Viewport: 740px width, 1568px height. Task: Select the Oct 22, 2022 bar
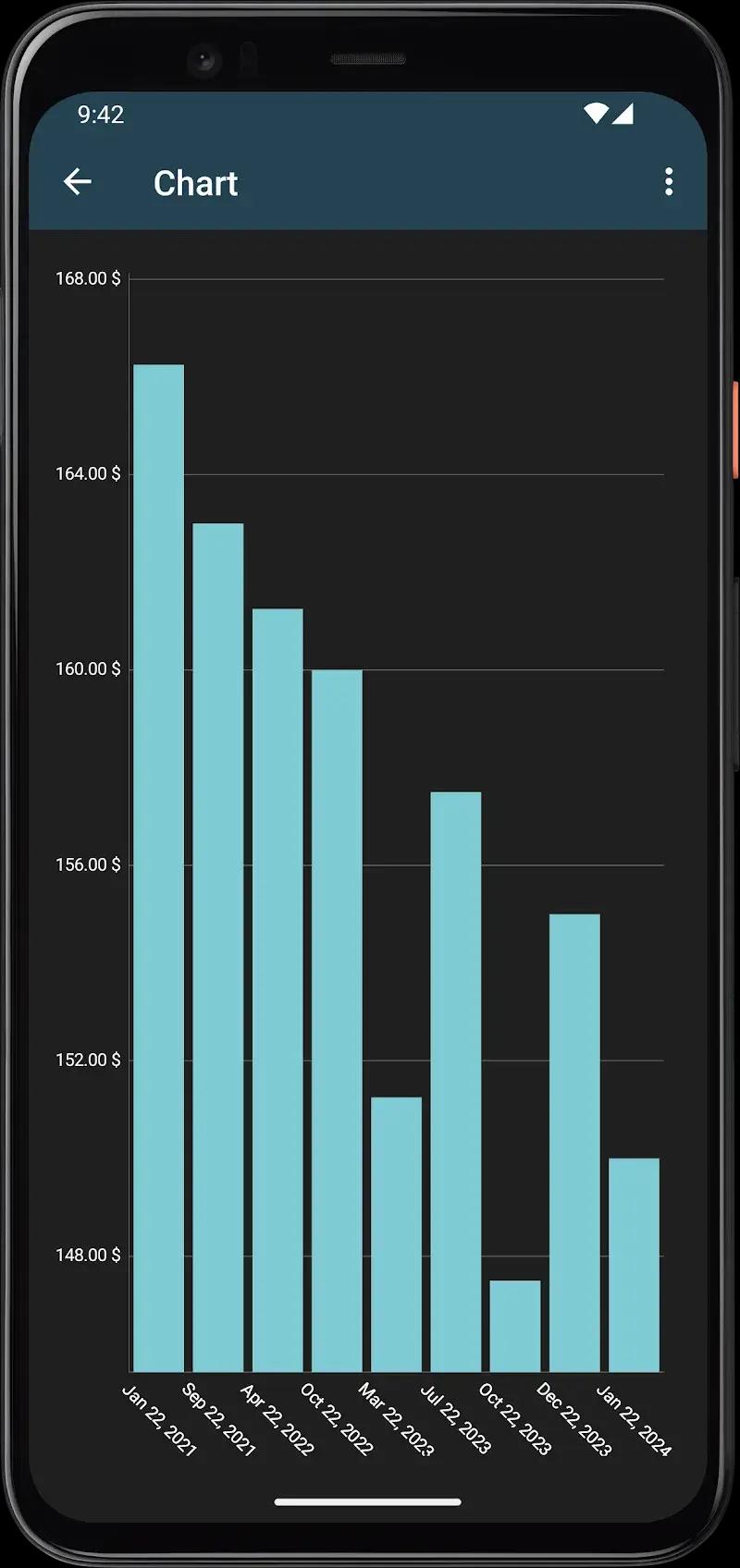[337, 1017]
